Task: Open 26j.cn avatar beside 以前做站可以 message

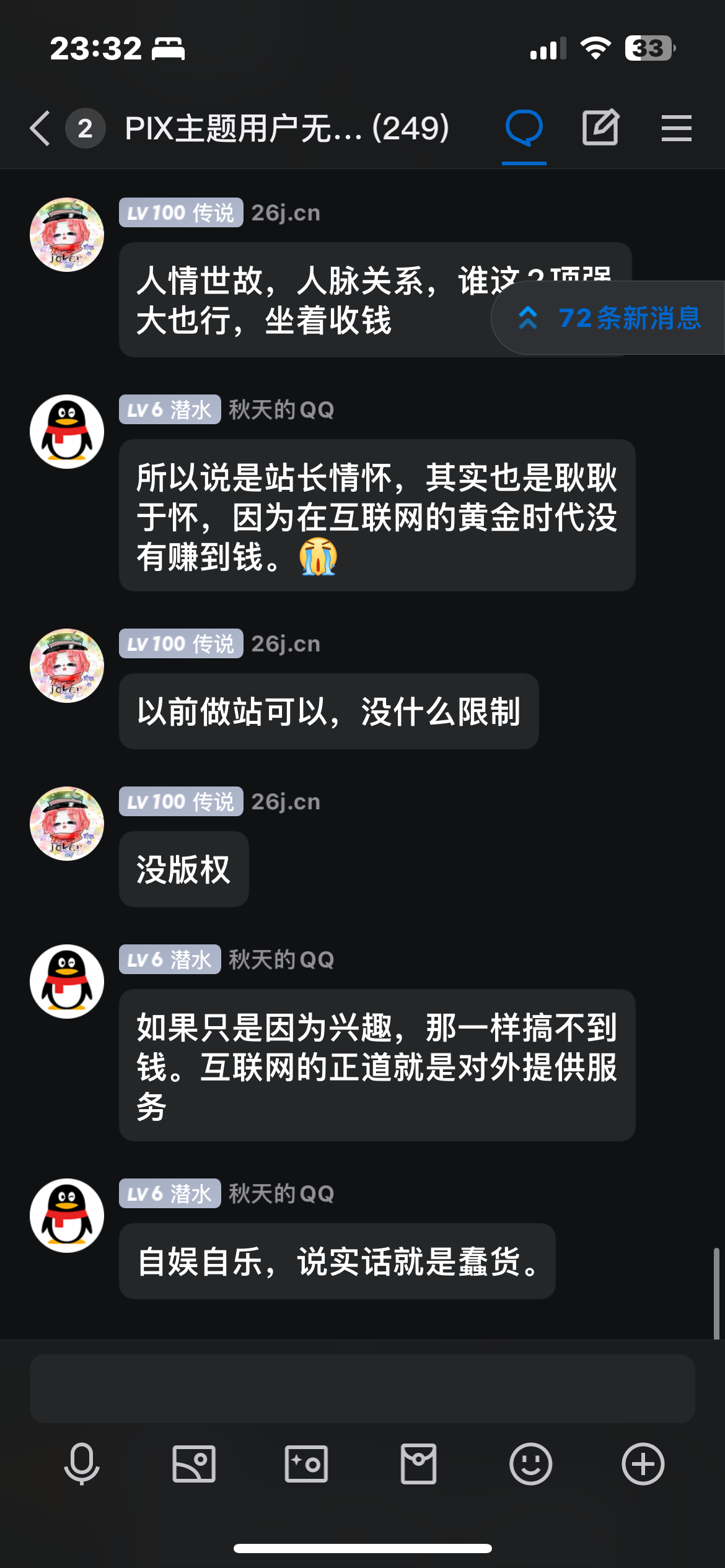Action: coord(67,666)
